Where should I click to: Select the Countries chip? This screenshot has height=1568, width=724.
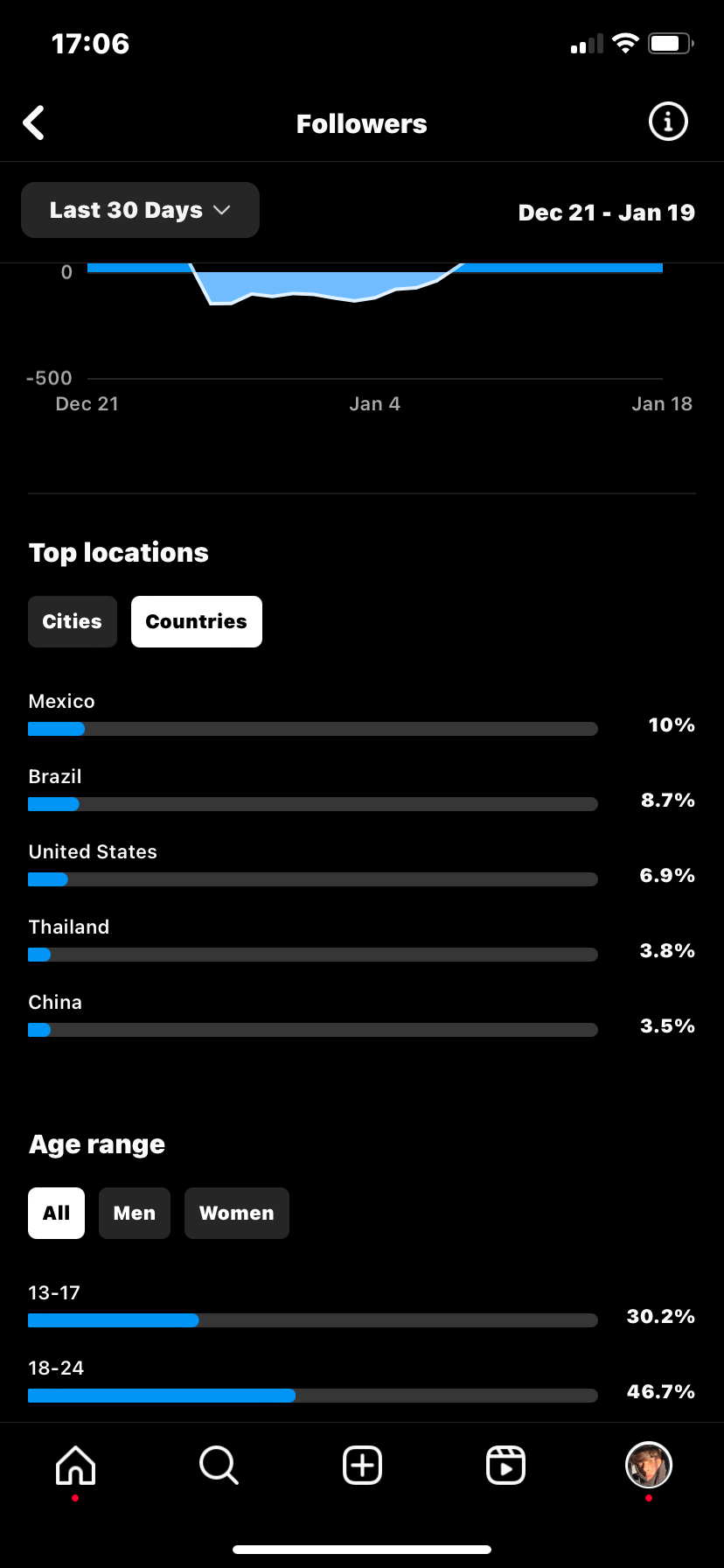(197, 621)
